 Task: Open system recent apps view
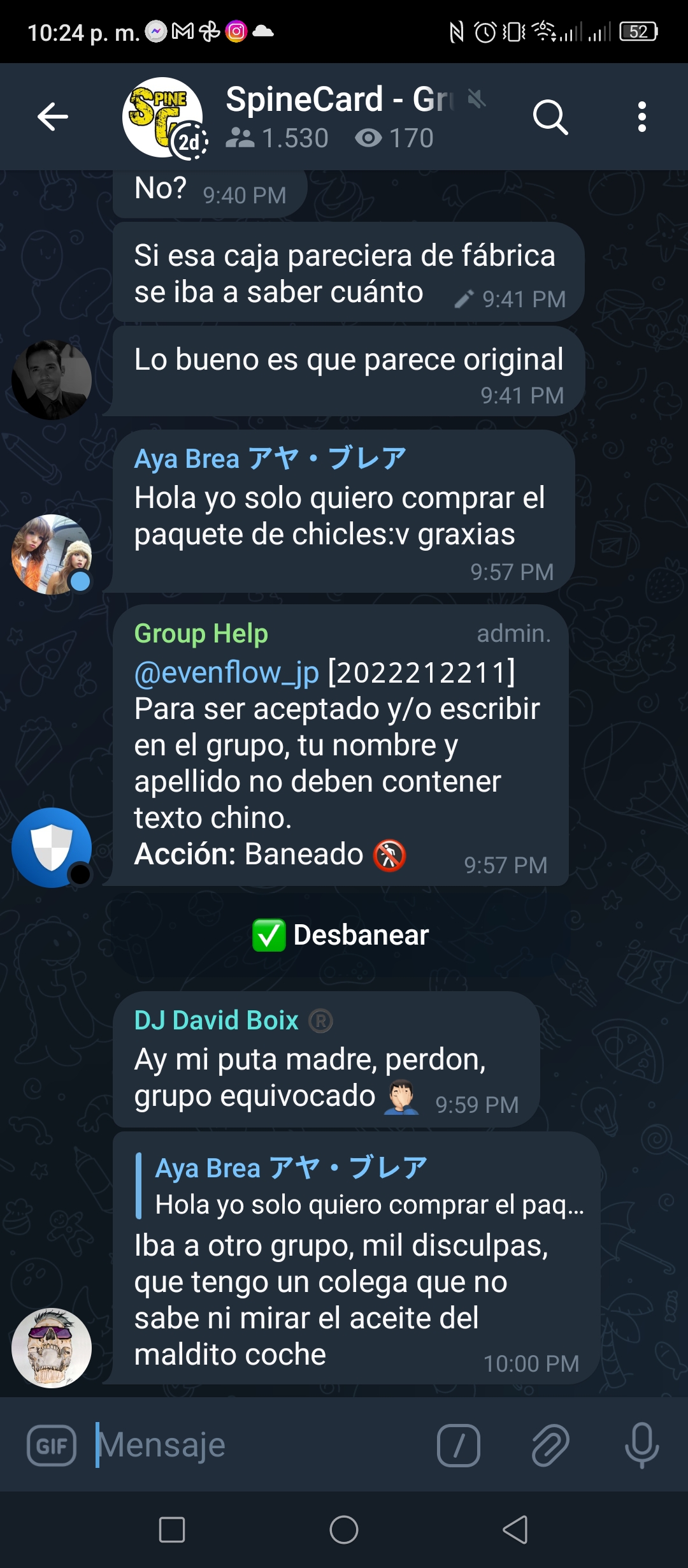172,1530
